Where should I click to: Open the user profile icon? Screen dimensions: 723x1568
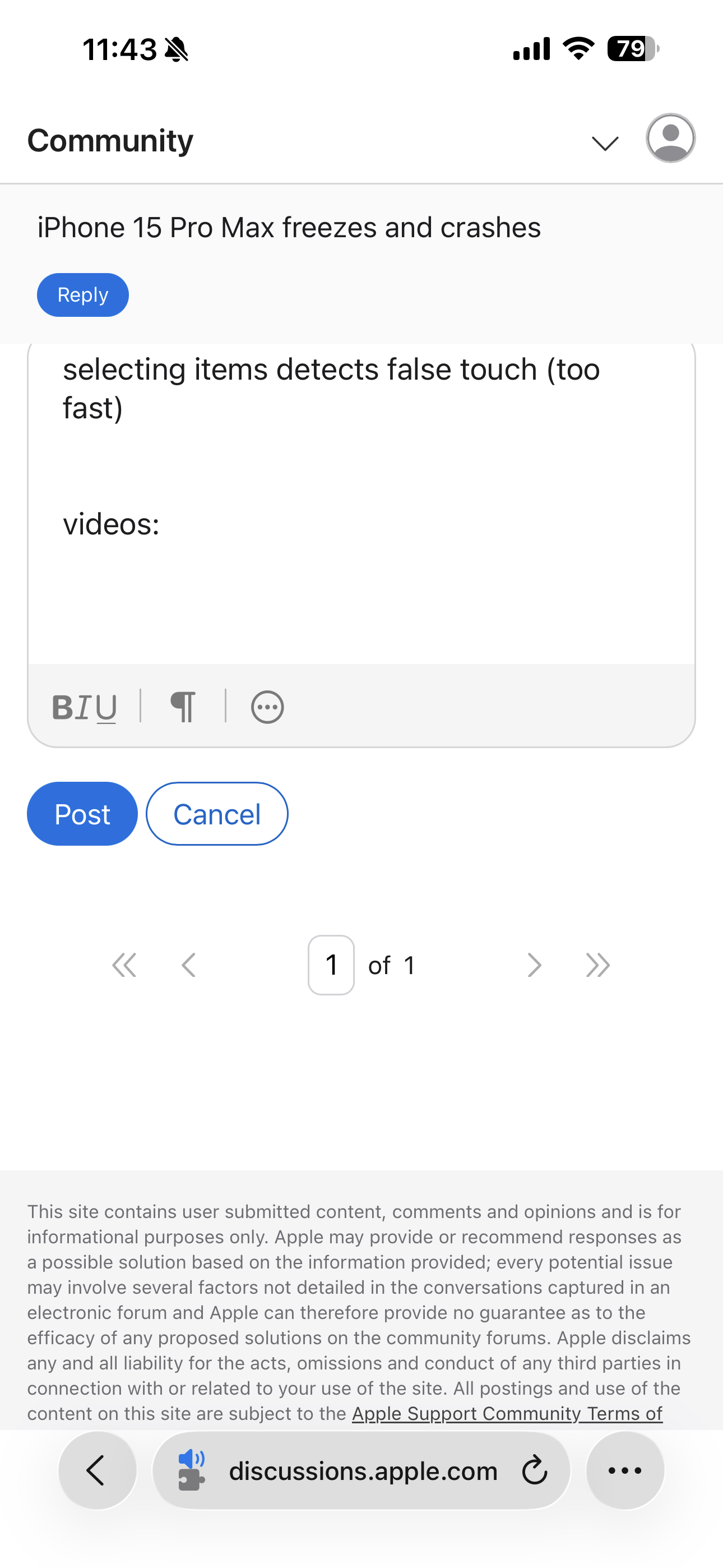pos(670,138)
